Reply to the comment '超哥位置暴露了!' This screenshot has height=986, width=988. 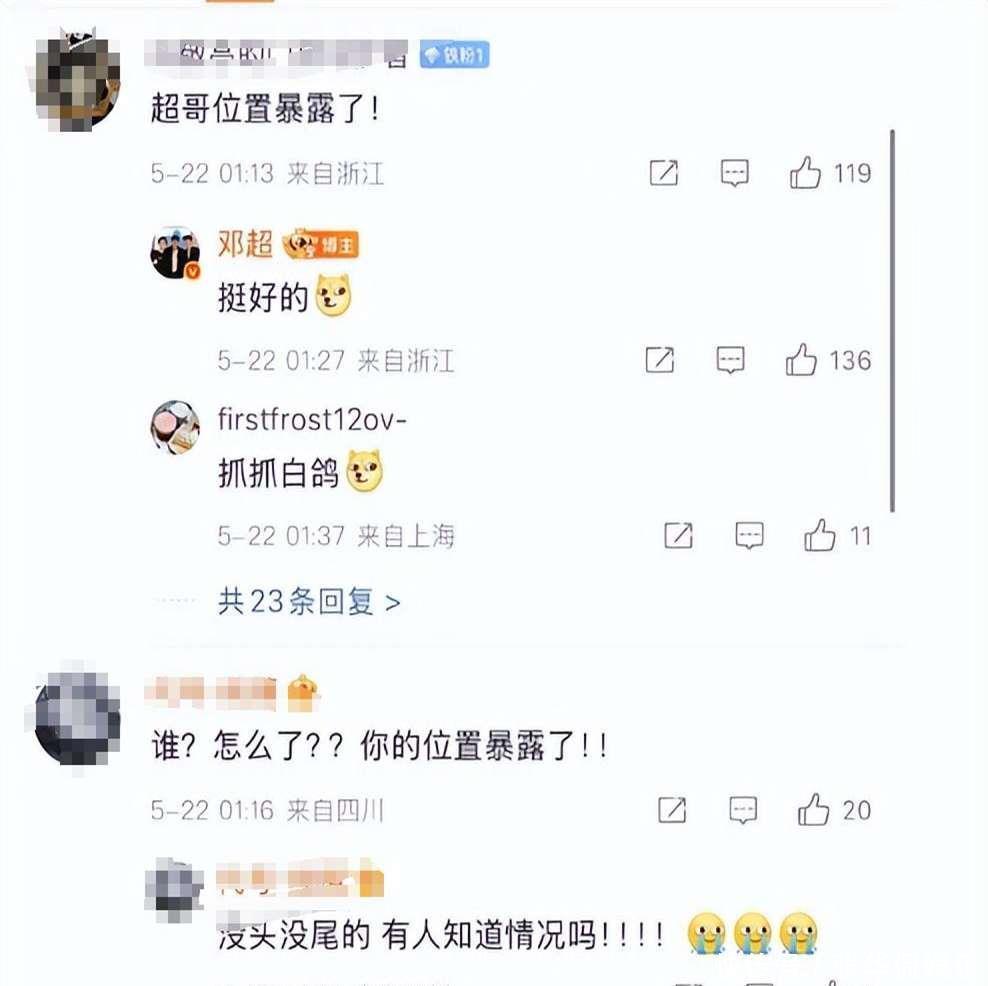pyautogui.click(x=735, y=173)
